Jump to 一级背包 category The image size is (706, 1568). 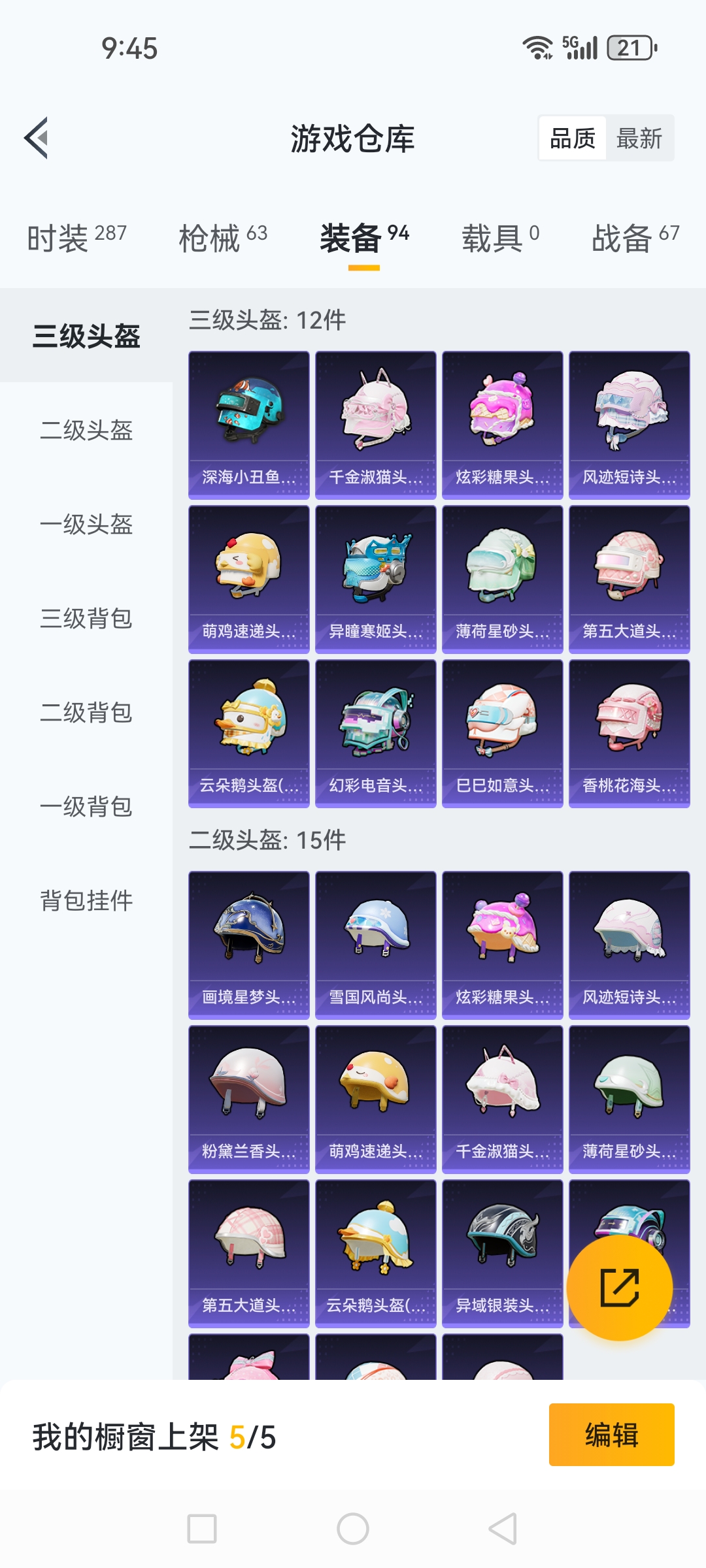tap(86, 807)
